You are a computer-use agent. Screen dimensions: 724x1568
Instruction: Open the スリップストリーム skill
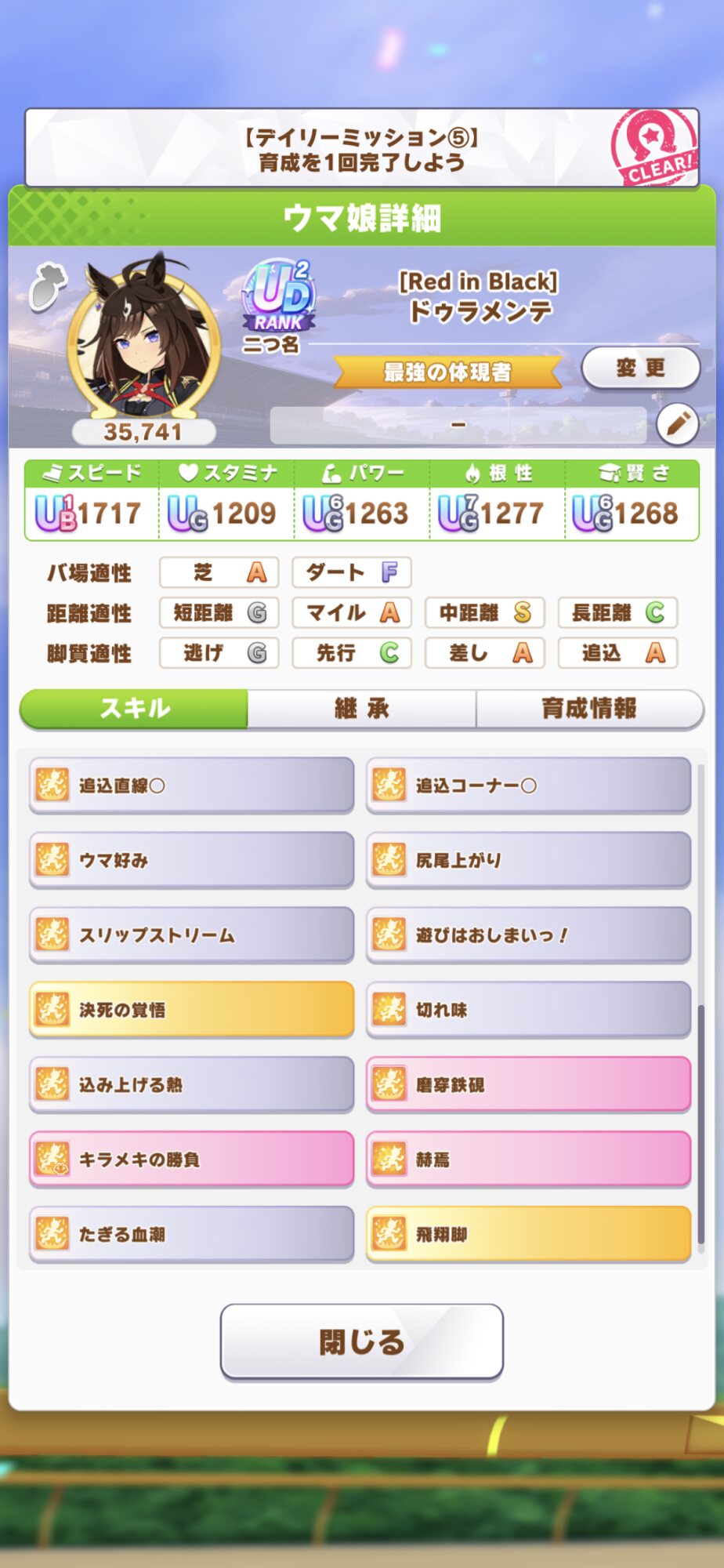[191, 935]
